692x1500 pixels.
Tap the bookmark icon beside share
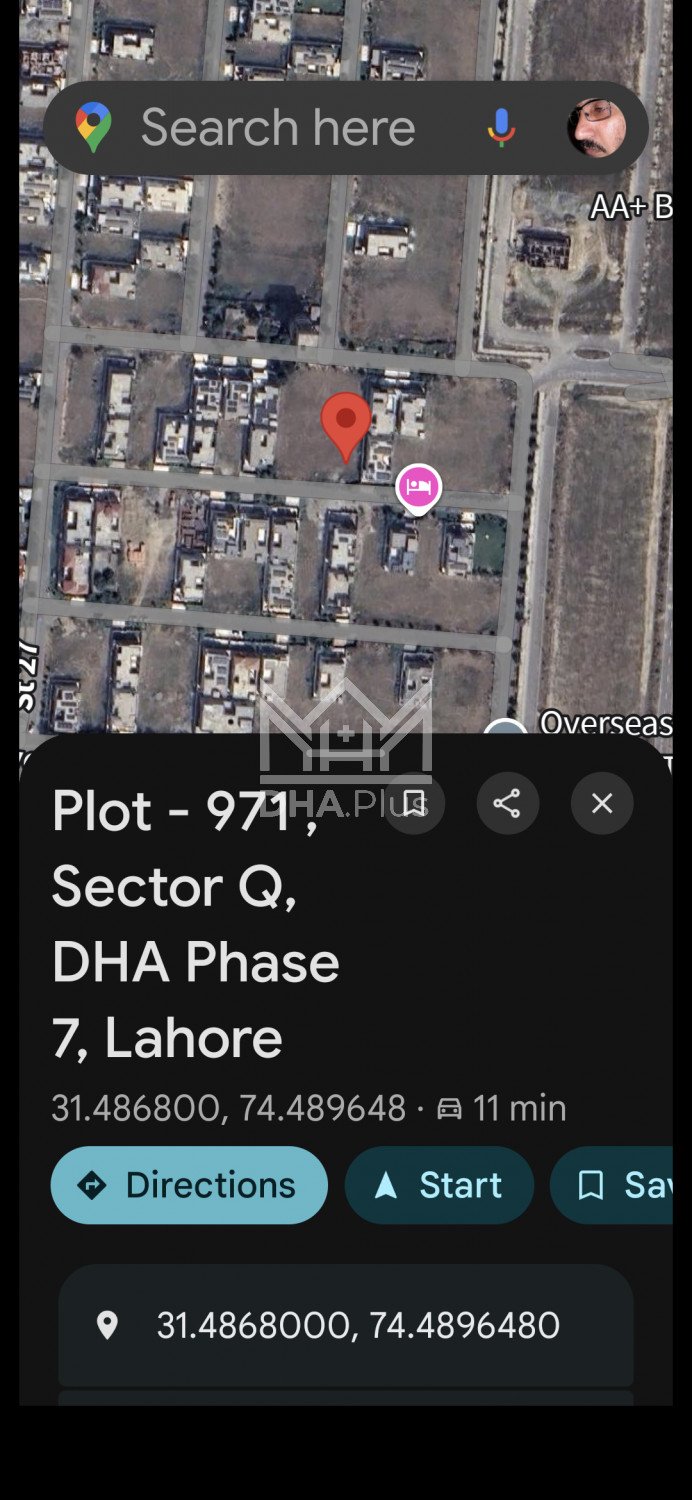[x=414, y=803]
